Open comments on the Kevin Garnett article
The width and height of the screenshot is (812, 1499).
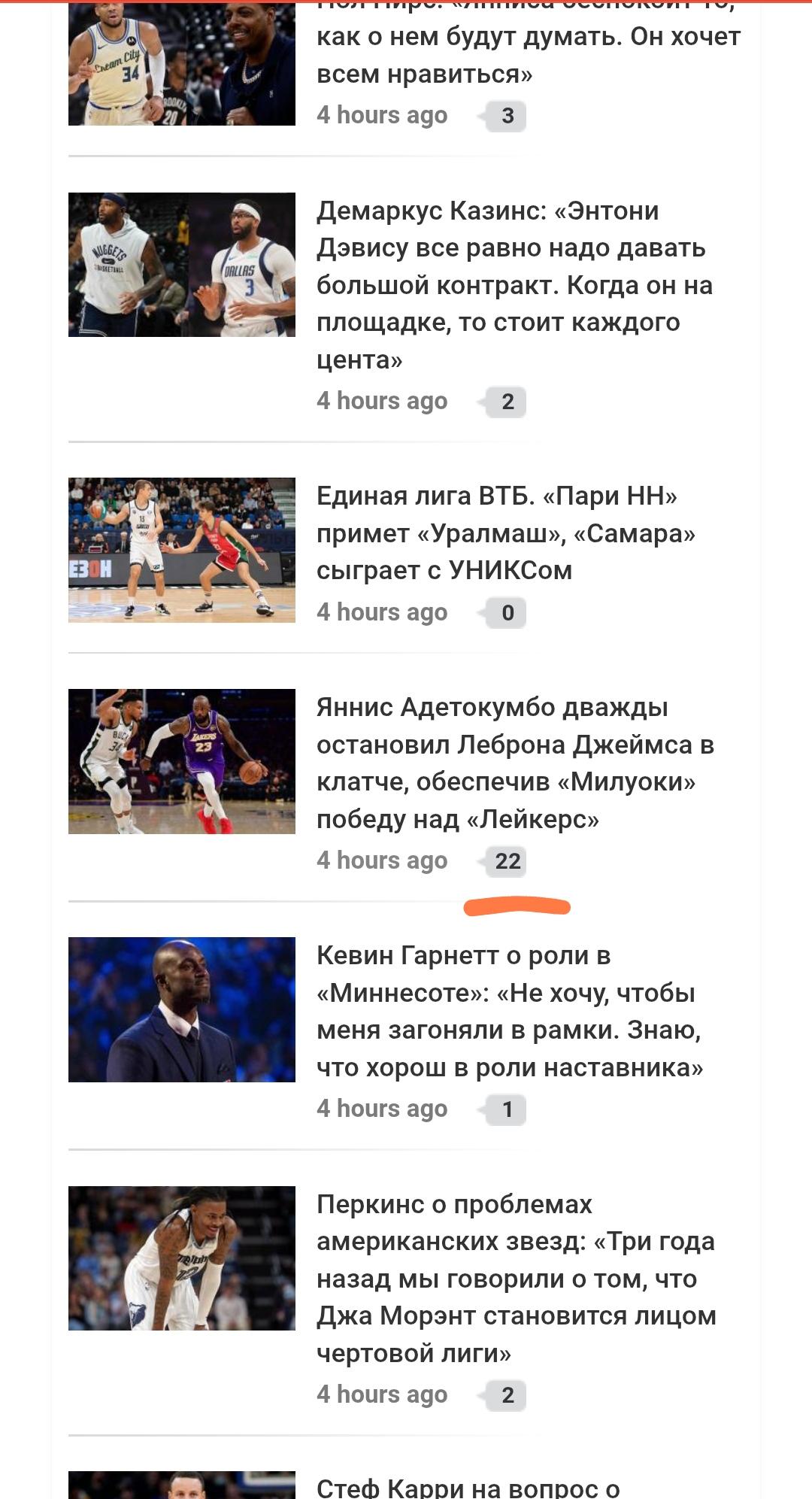(507, 1109)
